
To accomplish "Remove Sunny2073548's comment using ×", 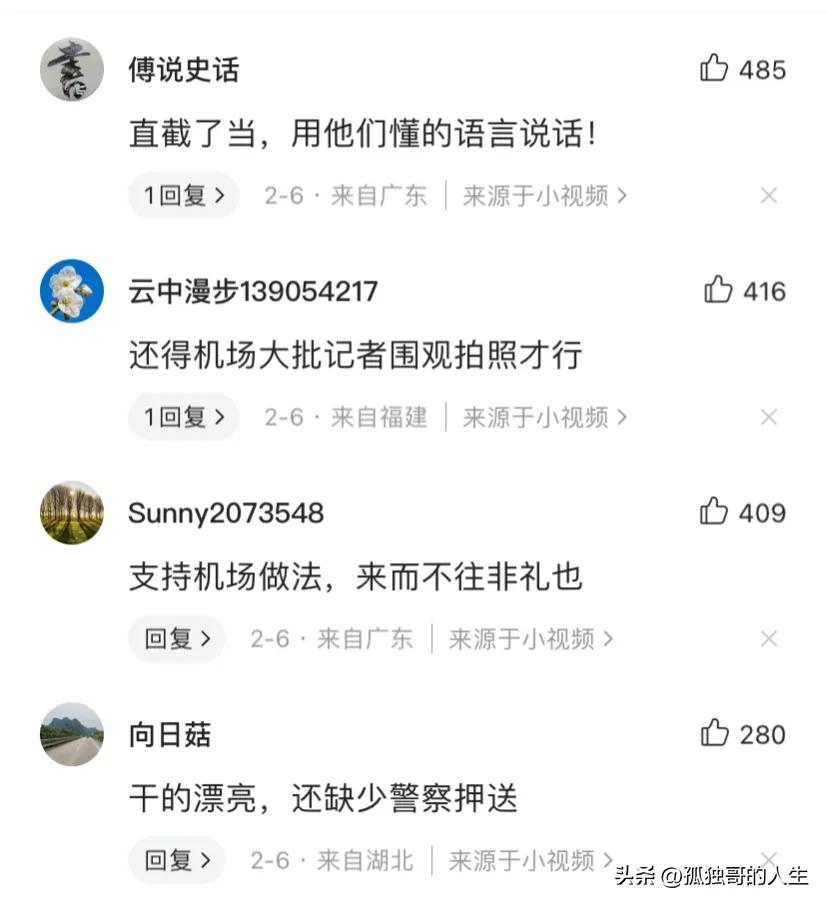I will click(768, 639).
